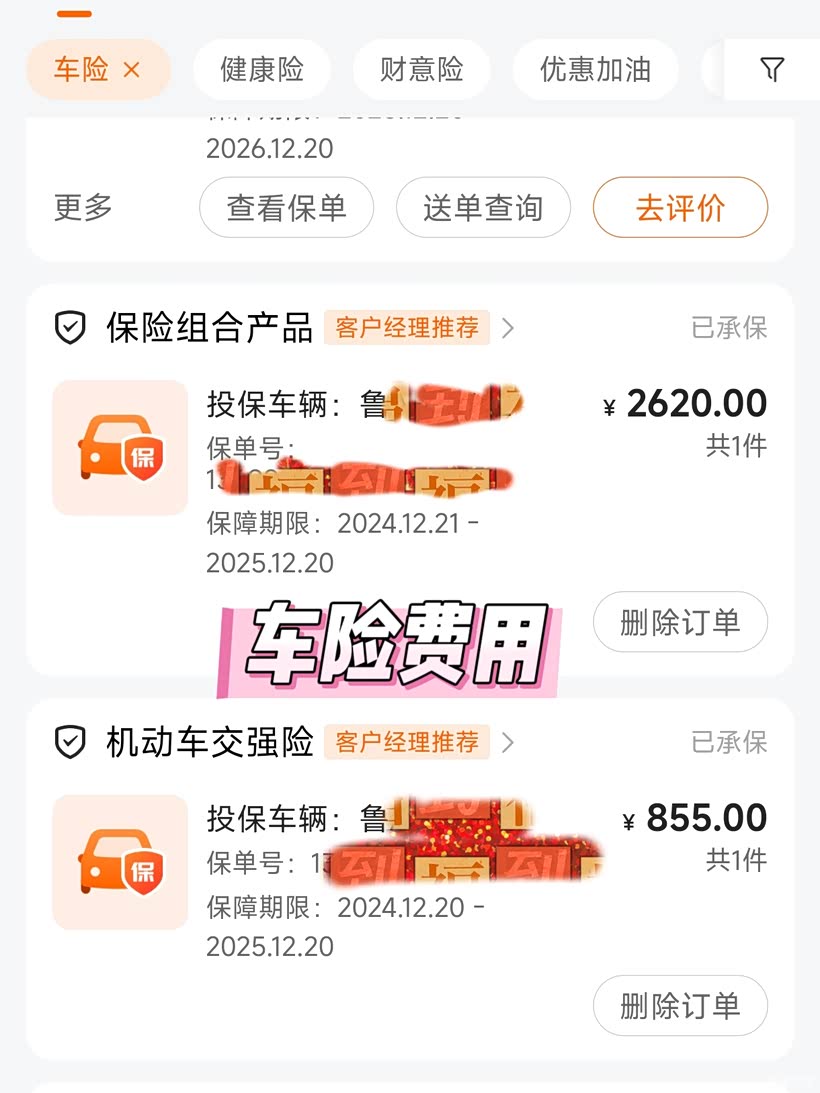Tap 查看保单 to view the policy
Image resolution: width=820 pixels, height=1093 pixels.
[287, 208]
